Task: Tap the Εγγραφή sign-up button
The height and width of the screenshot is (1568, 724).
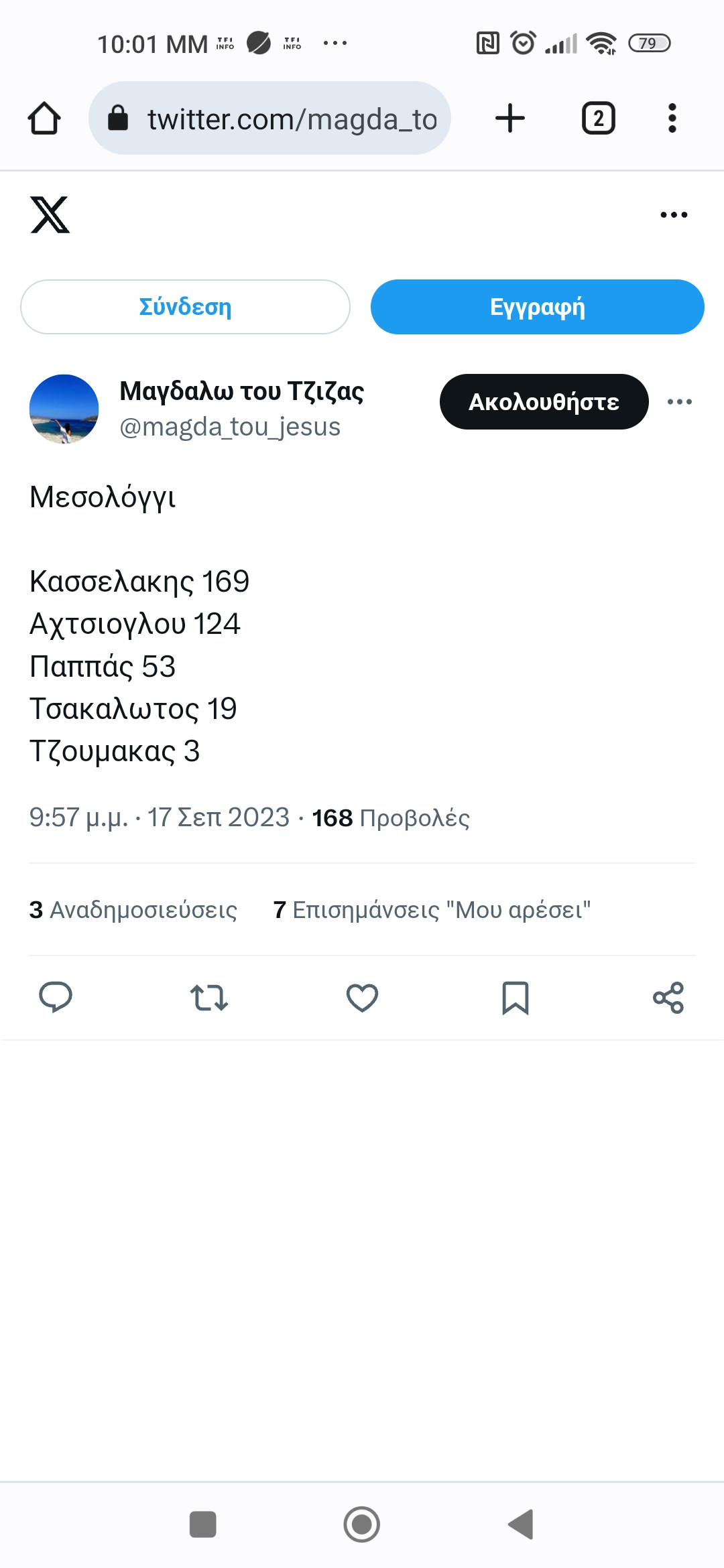Action: tap(537, 307)
